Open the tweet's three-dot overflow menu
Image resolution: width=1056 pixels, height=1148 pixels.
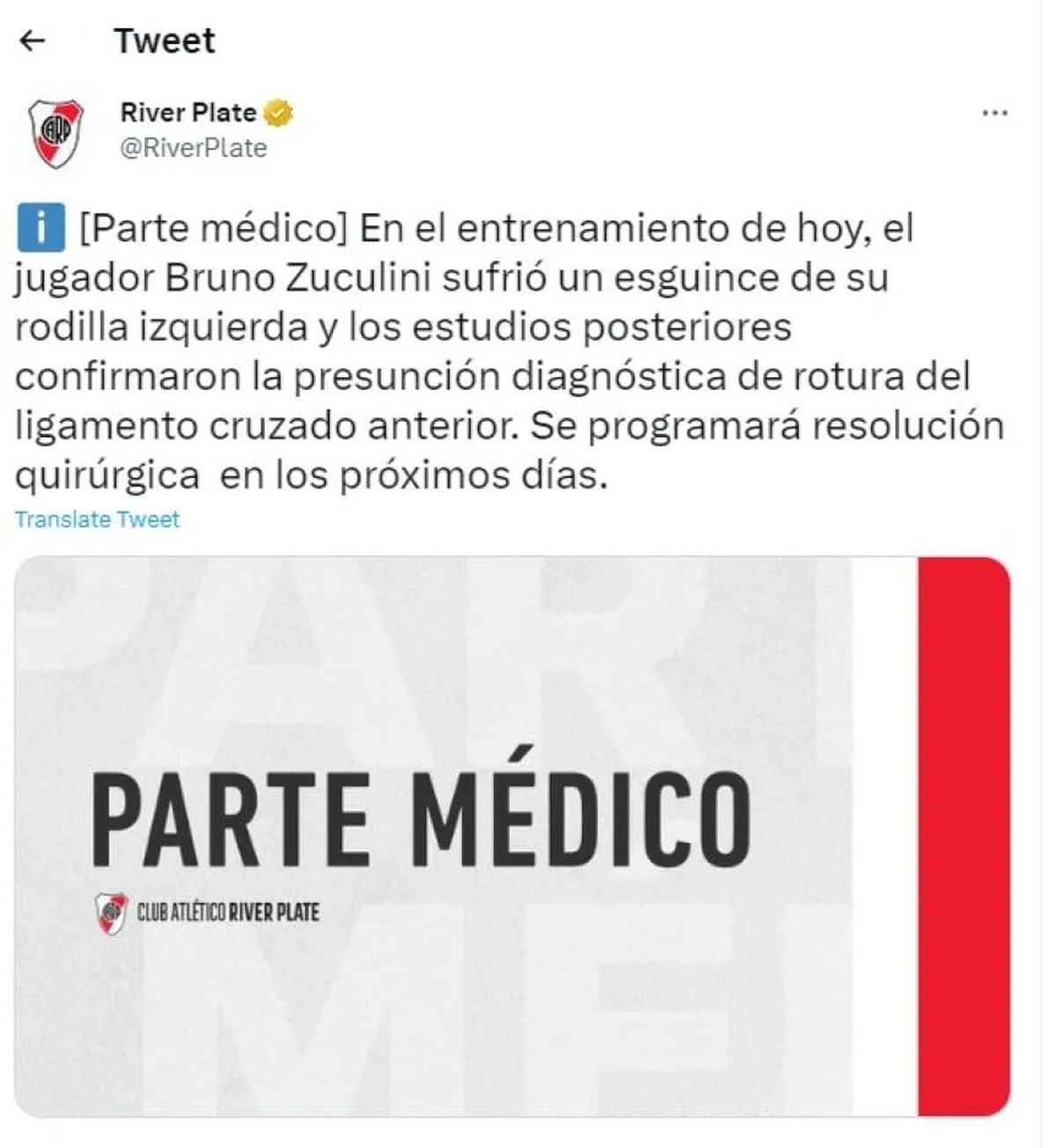pos(994,114)
